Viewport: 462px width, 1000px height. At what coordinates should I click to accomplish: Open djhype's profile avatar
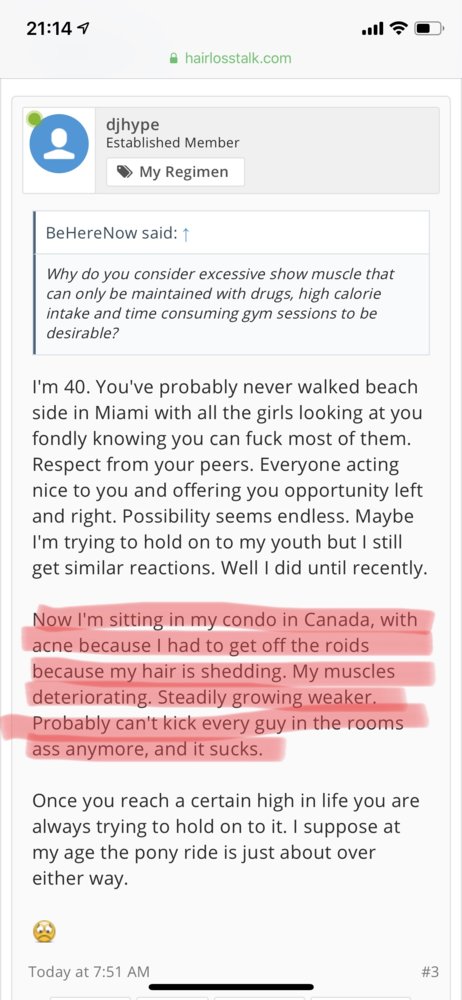point(59,143)
